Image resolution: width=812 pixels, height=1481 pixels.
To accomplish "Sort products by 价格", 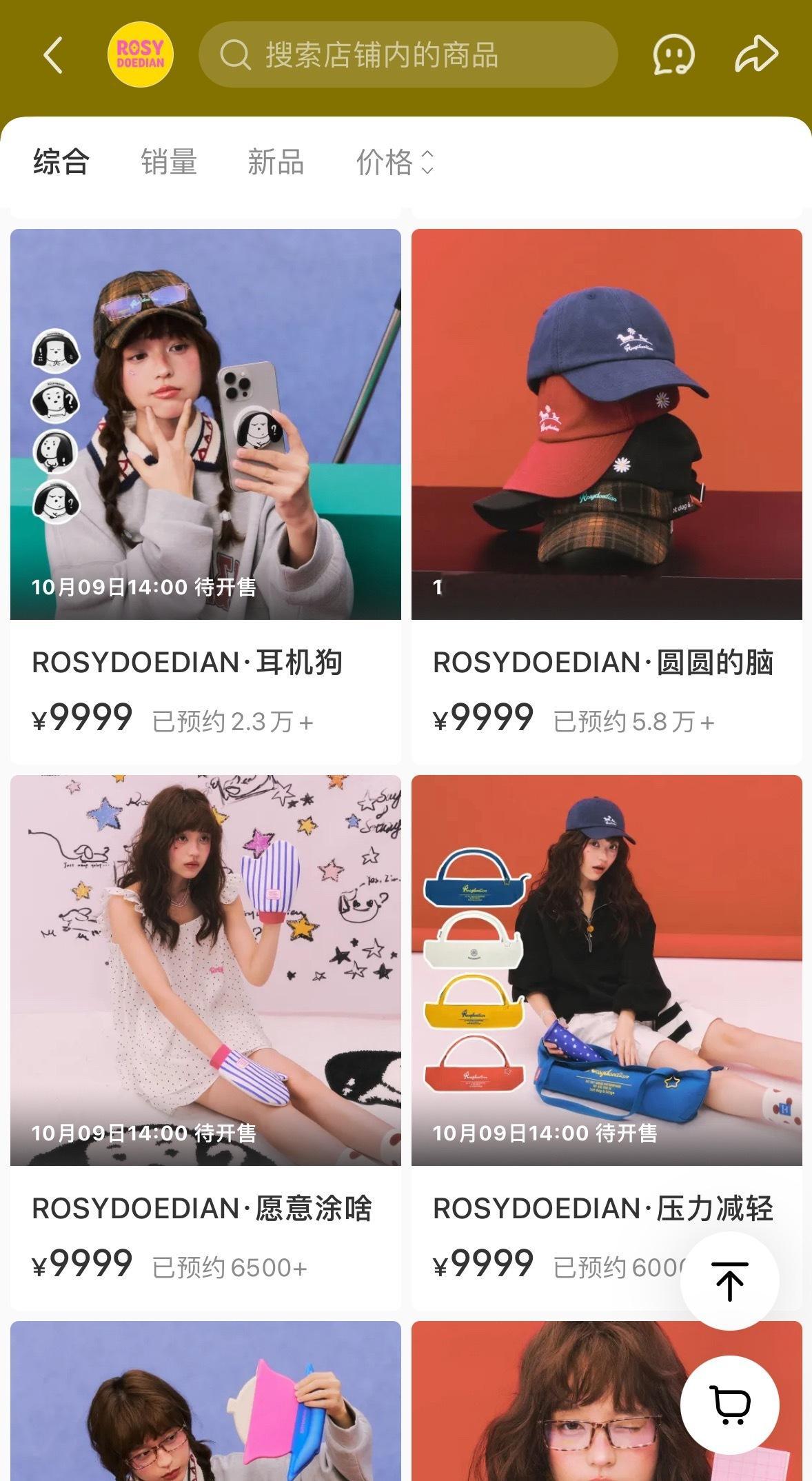I will click(x=394, y=163).
